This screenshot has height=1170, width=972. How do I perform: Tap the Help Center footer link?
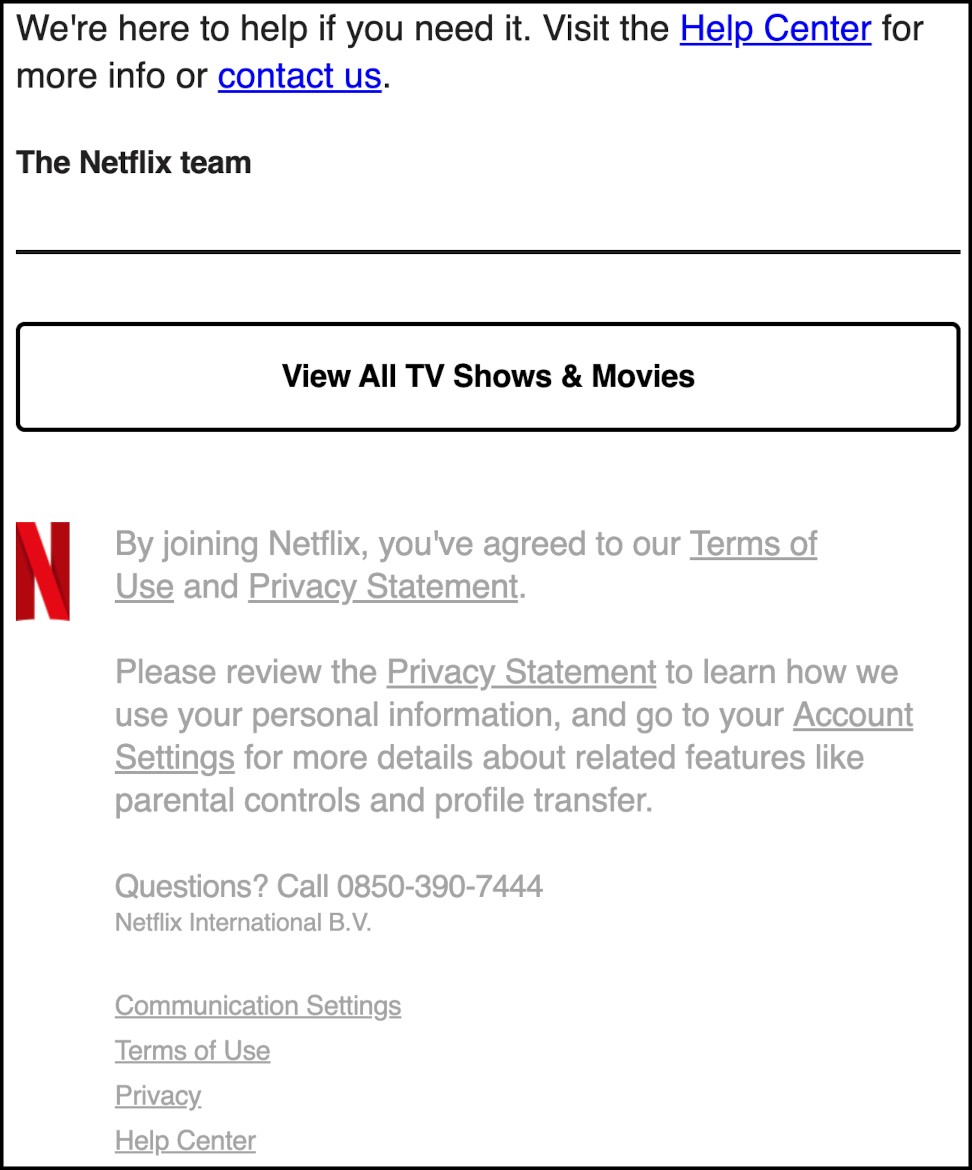185,1141
